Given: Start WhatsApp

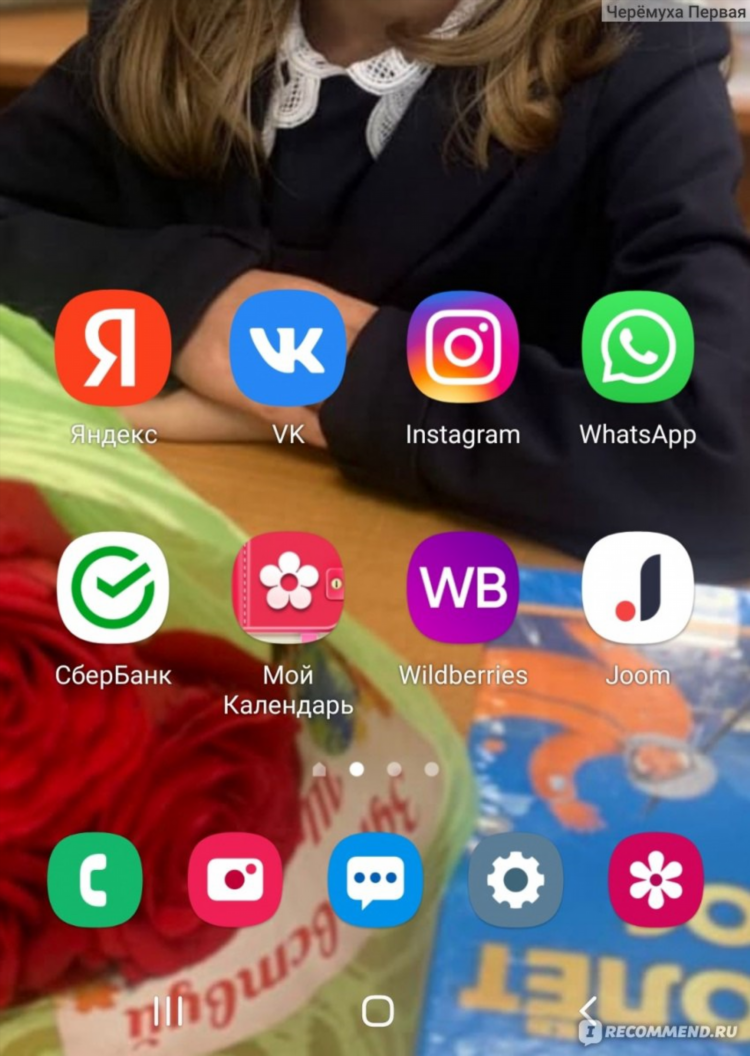Looking at the screenshot, I should point(637,348).
